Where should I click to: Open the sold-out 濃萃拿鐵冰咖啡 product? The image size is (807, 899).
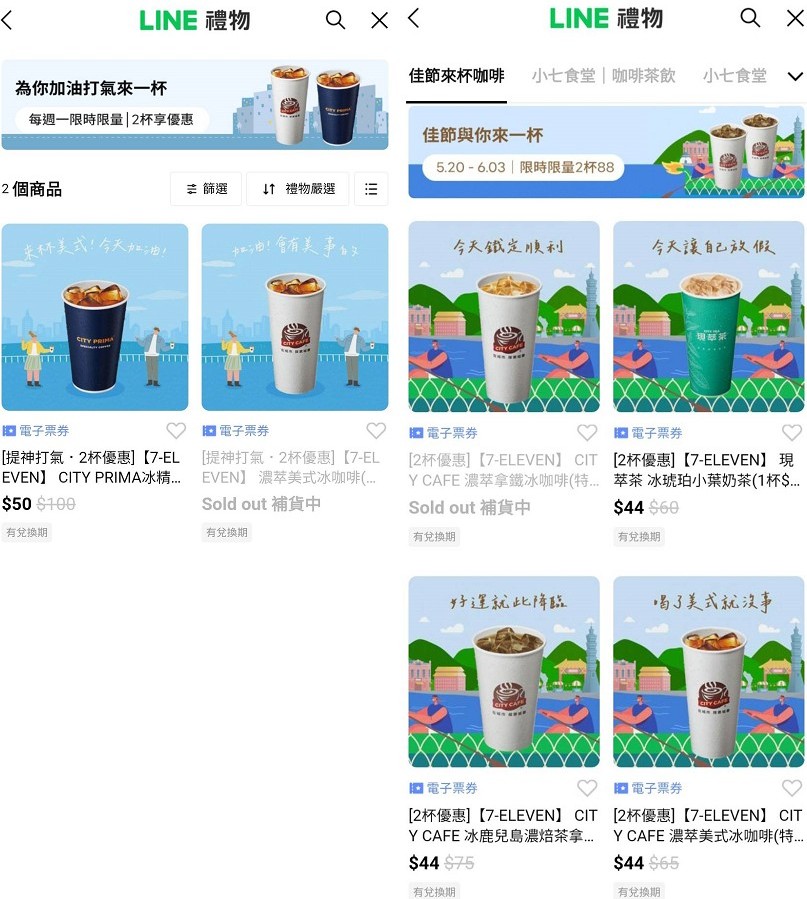tap(504, 316)
